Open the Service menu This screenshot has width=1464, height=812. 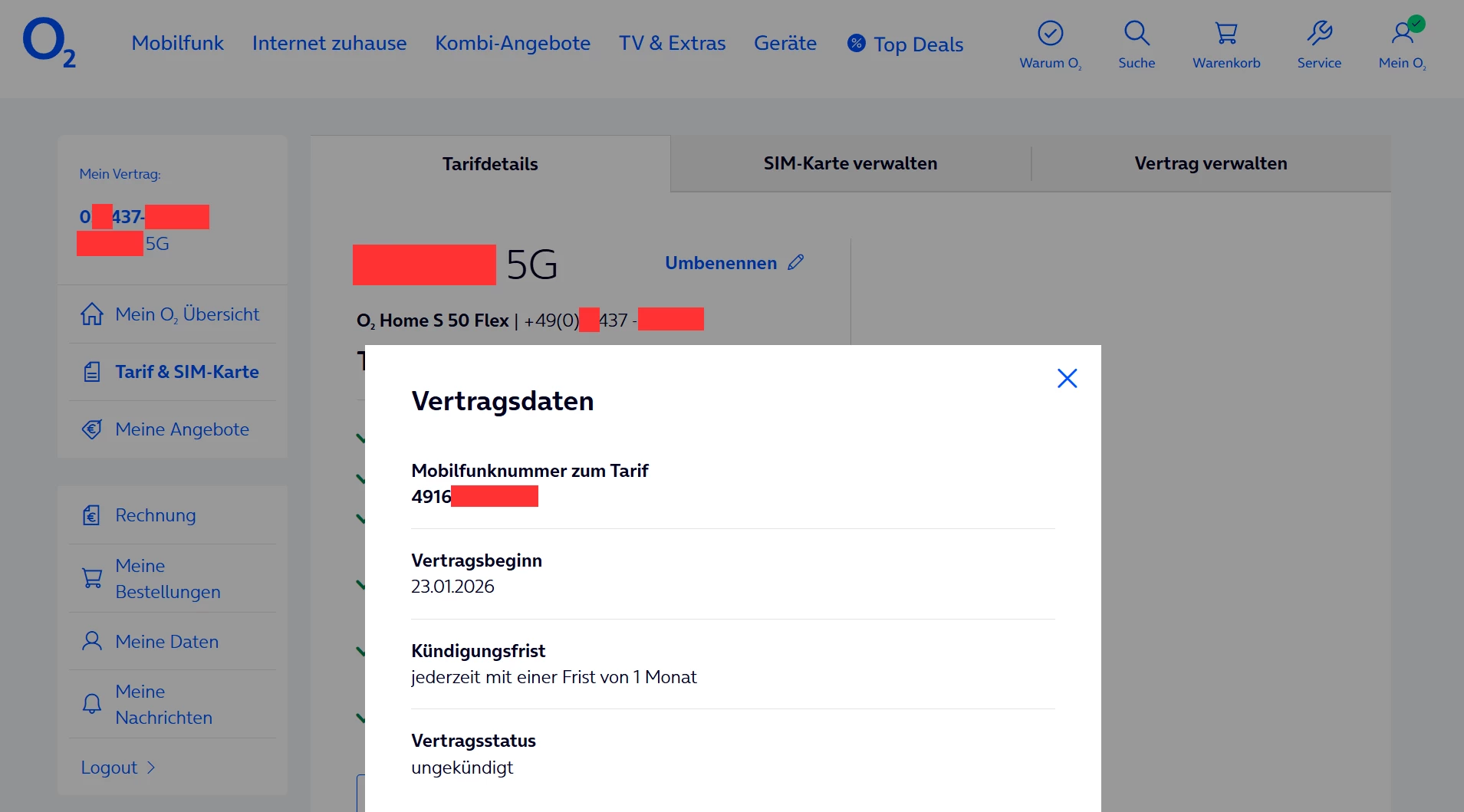(x=1318, y=44)
